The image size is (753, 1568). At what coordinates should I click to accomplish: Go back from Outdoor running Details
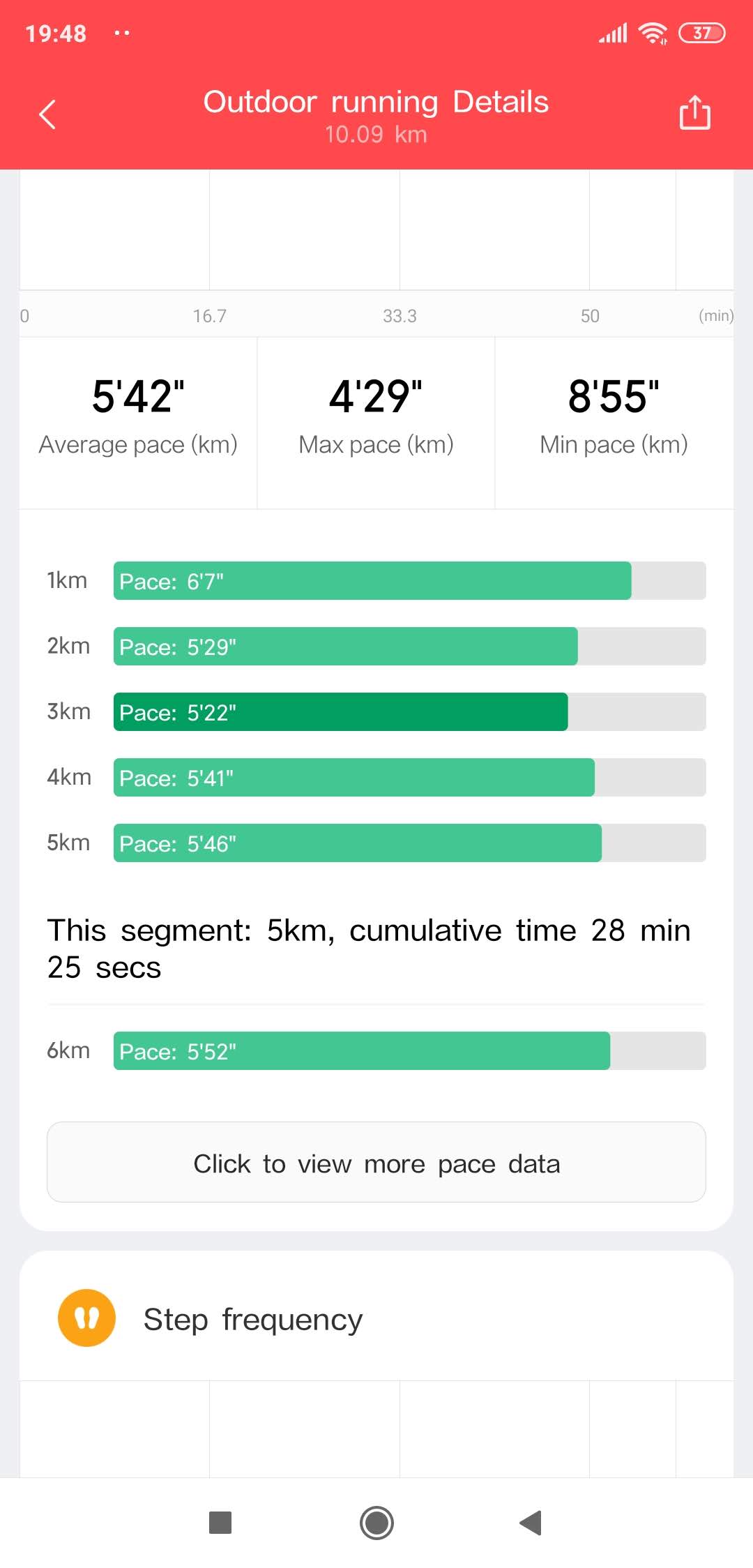pyautogui.click(x=47, y=115)
